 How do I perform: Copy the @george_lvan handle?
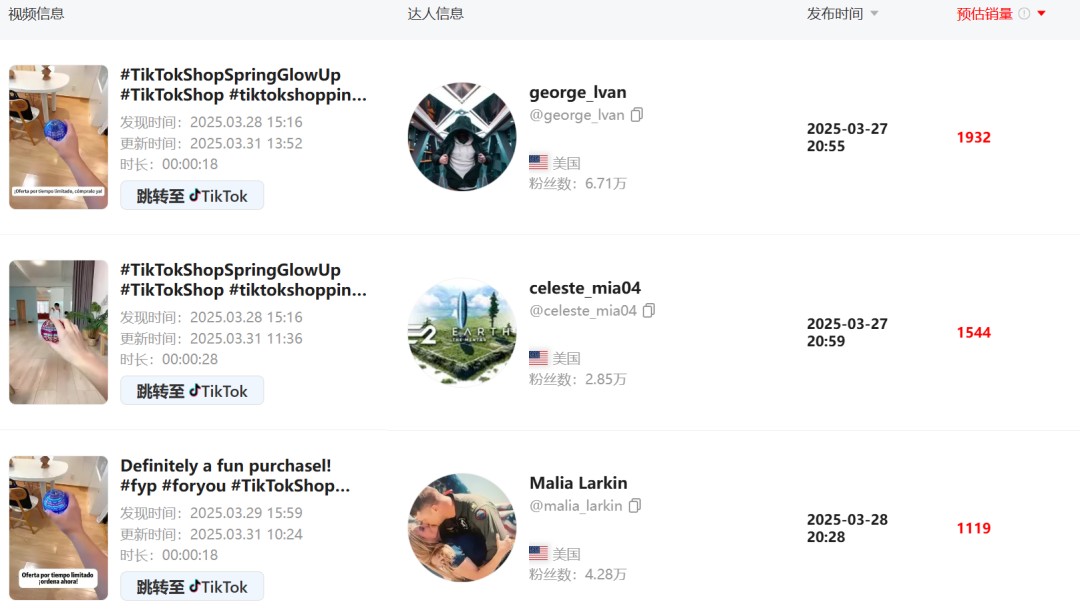coord(637,115)
